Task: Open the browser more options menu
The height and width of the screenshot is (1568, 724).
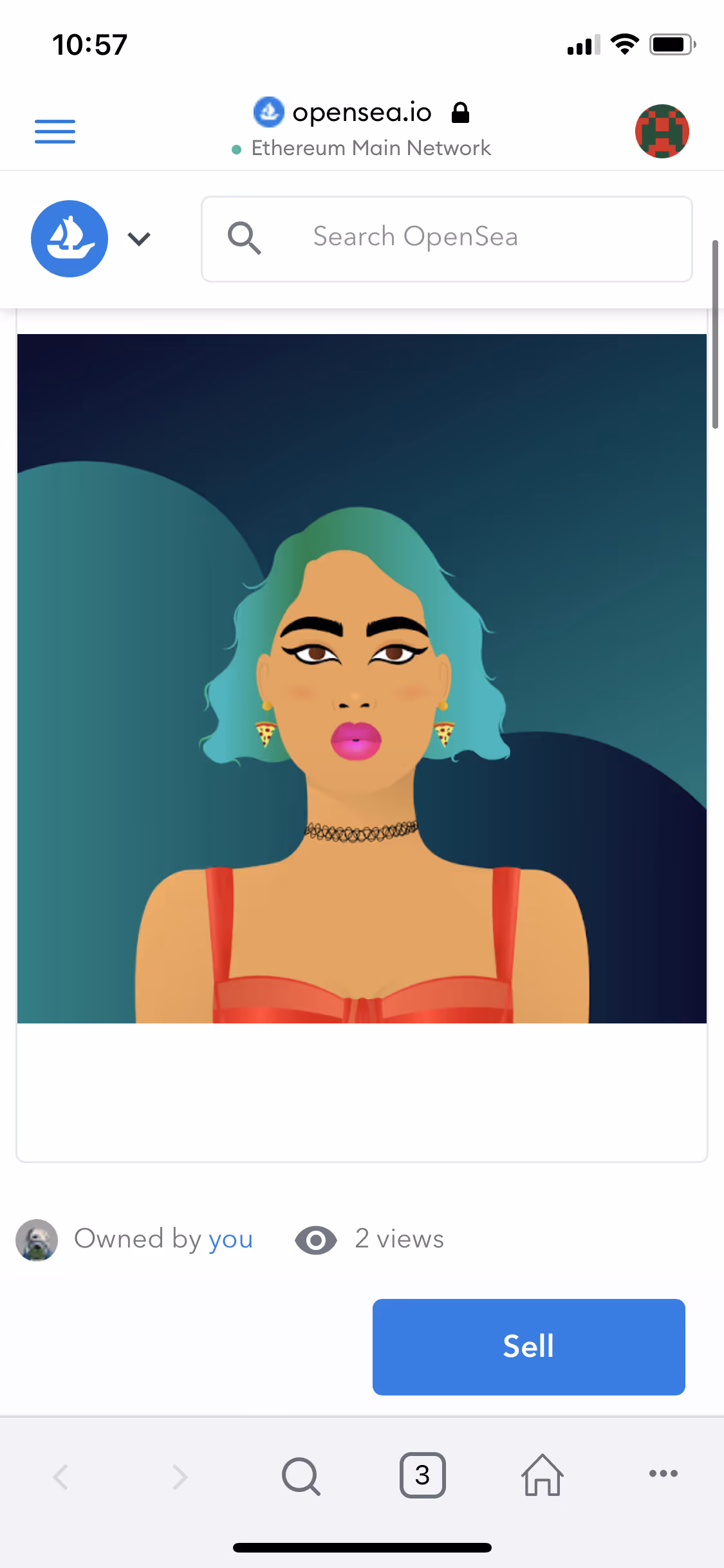Action: pyautogui.click(x=663, y=1473)
